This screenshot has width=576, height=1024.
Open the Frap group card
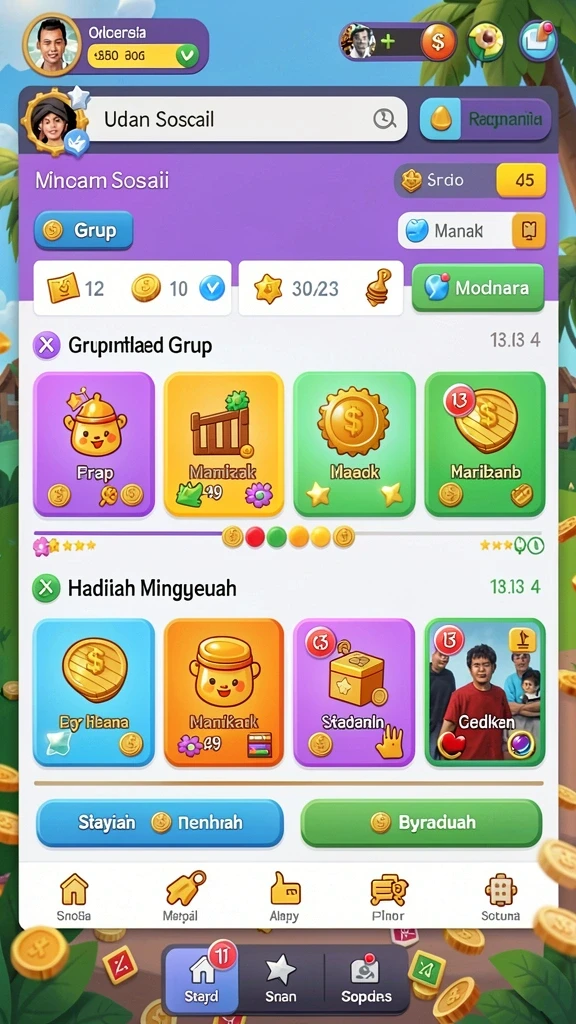pyautogui.click(x=94, y=444)
